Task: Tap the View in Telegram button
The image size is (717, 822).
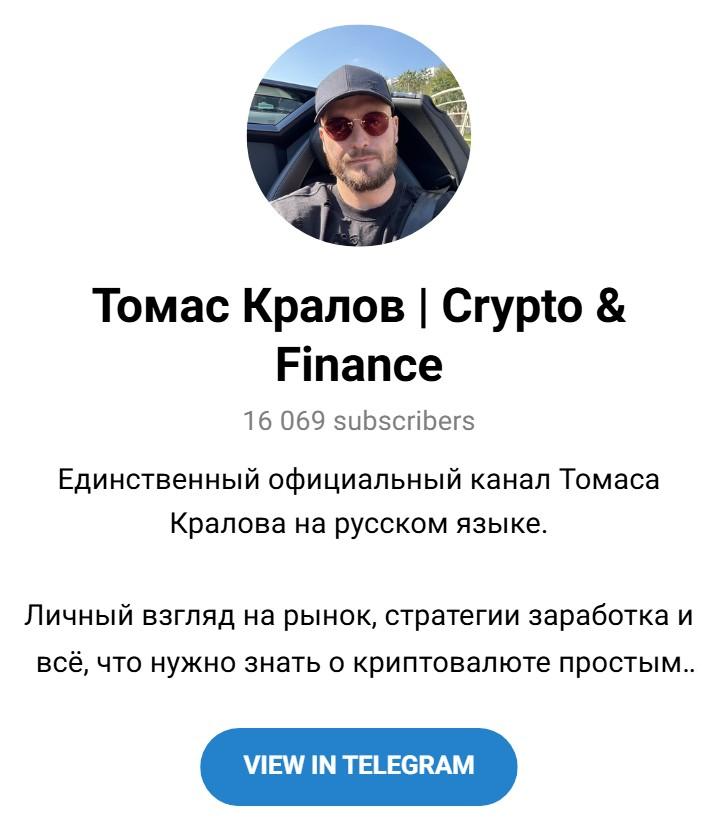Action: click(359, 766)
